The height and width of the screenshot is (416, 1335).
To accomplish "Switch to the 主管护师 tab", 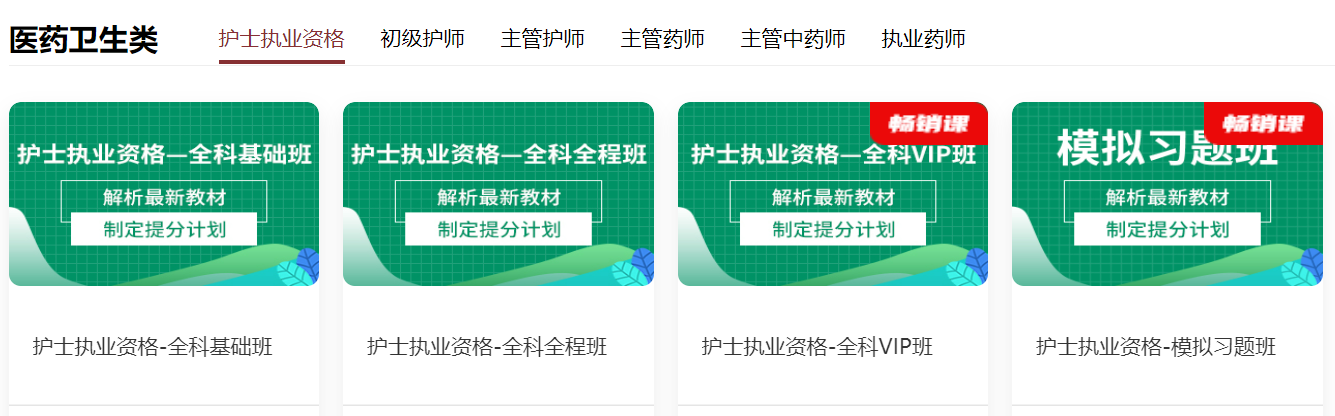I will pos(542,39).
